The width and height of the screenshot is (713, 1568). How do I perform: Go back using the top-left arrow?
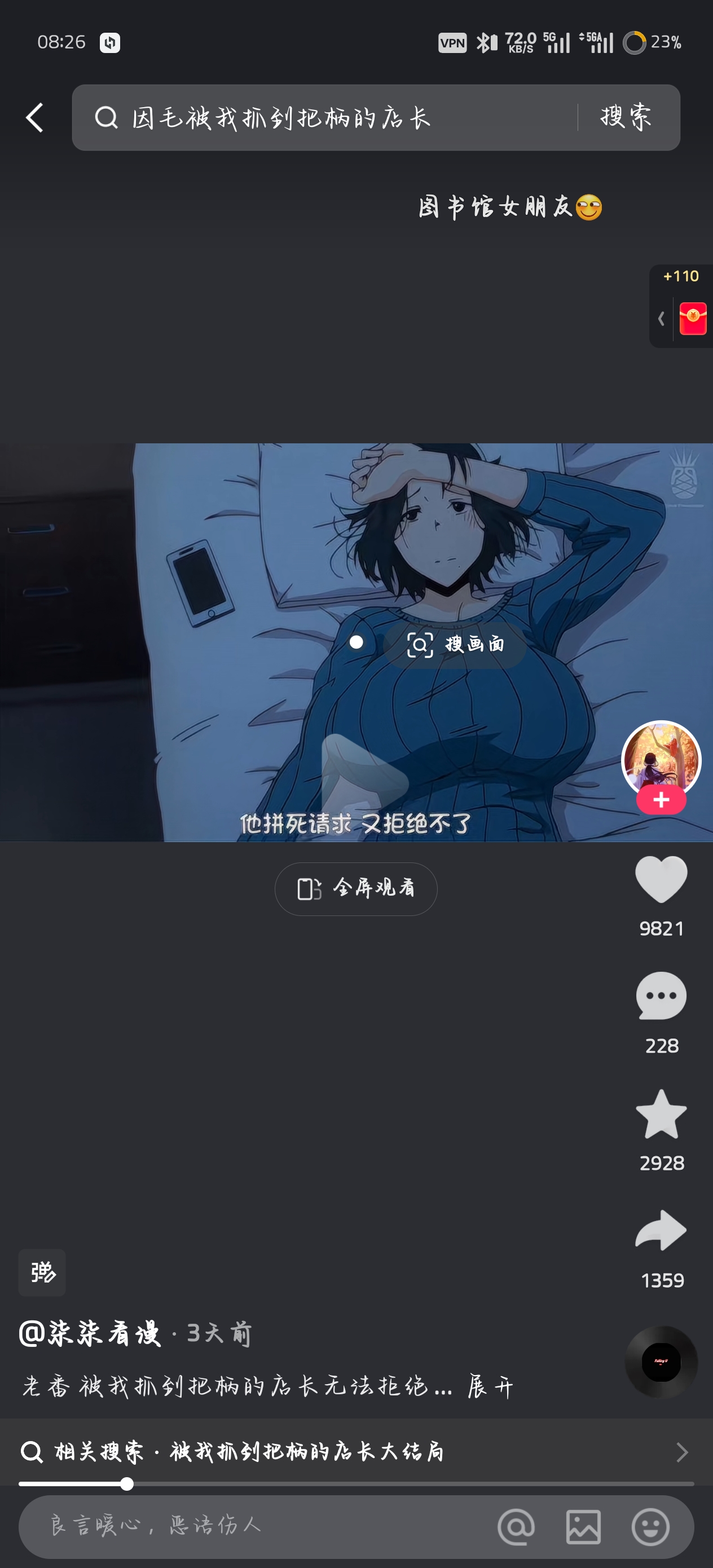(35, 117)
